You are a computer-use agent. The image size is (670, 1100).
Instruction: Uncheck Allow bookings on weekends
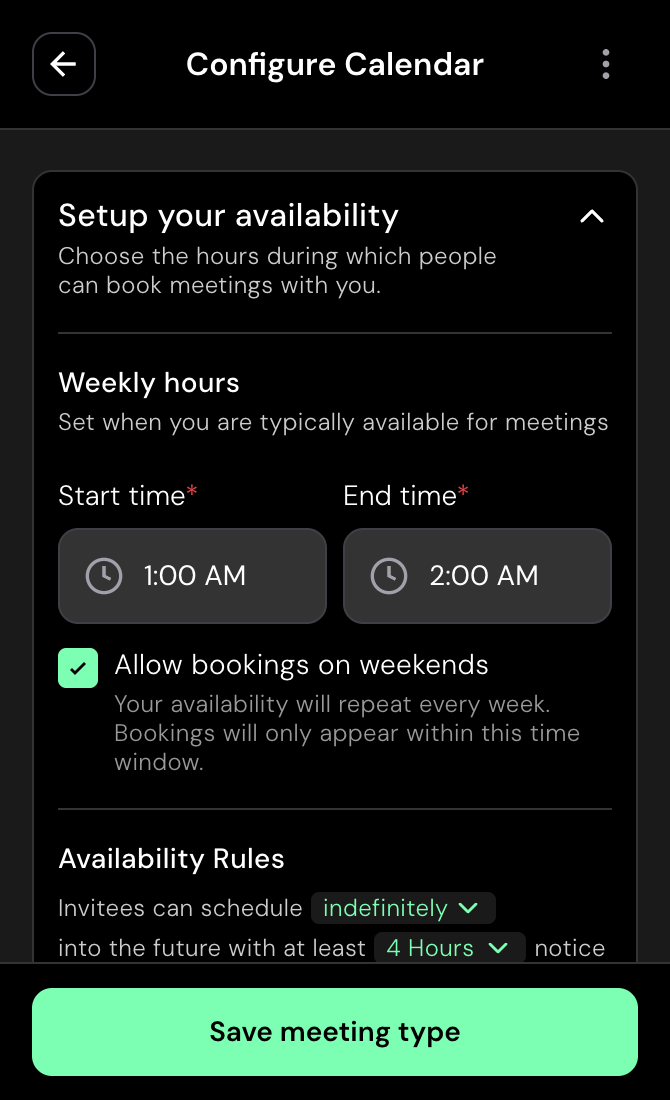point(78,668)
